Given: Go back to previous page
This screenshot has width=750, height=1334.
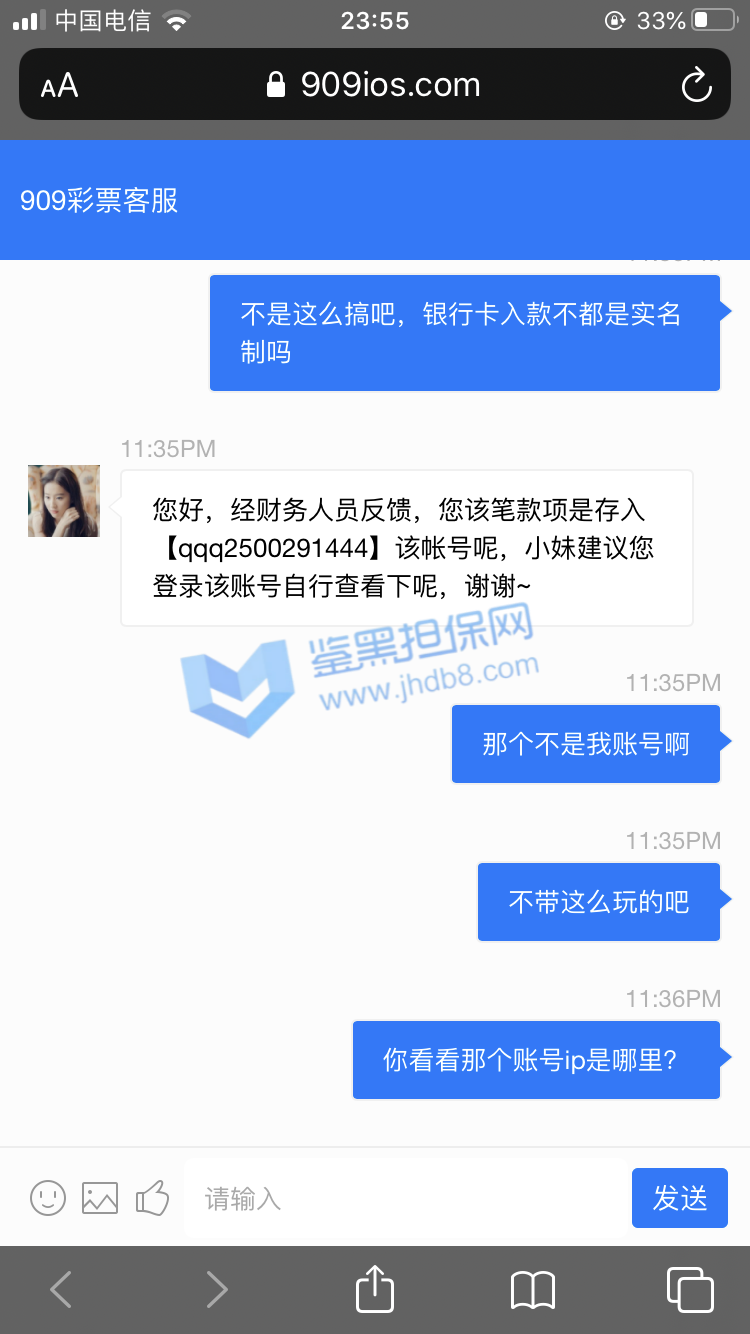Looking at the screenshot, I should tap(61, 1289).
